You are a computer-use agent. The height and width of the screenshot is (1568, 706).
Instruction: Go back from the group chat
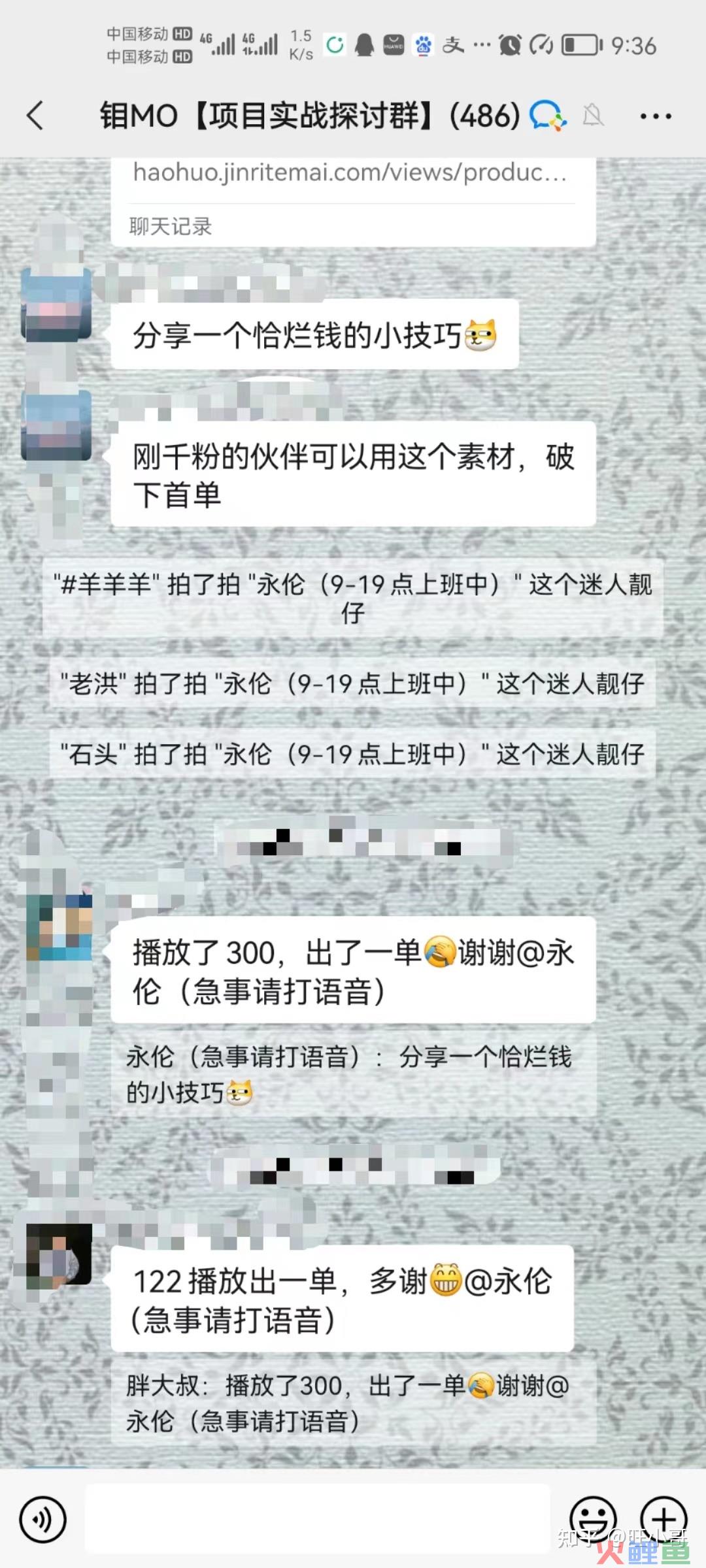[x=35, y=116]
